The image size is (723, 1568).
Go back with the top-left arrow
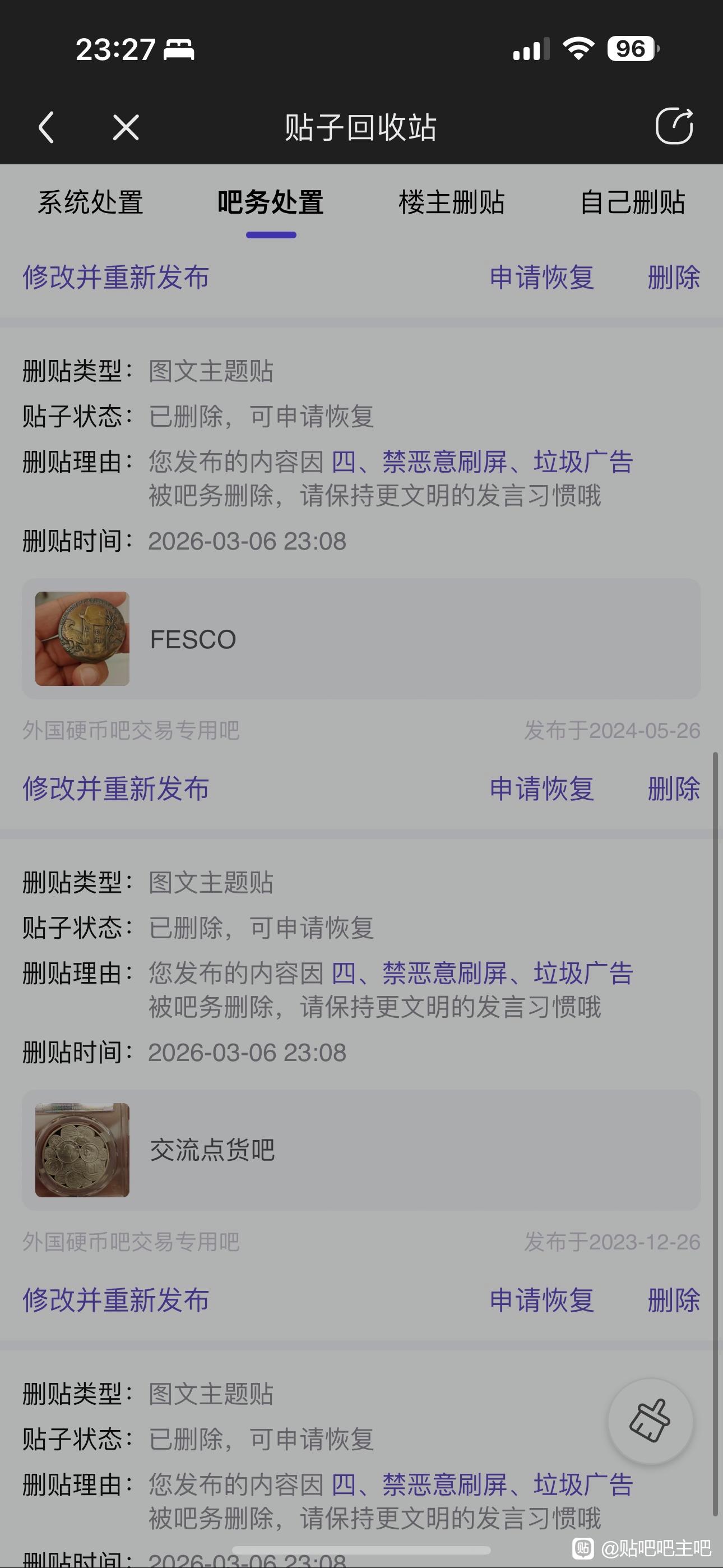coord(47,127)
